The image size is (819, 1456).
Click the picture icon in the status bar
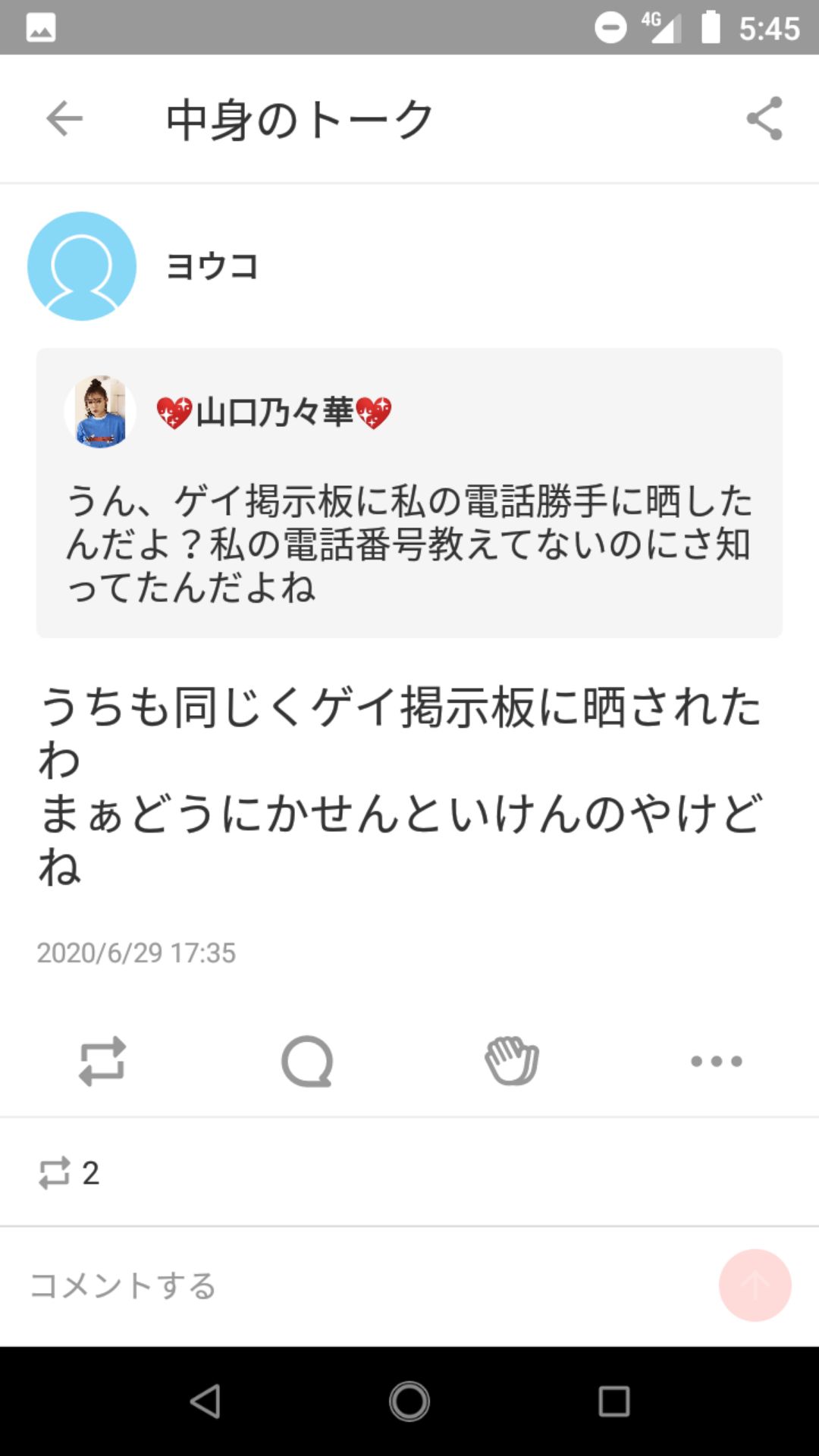pyautogui.click(x=39, y=25)
